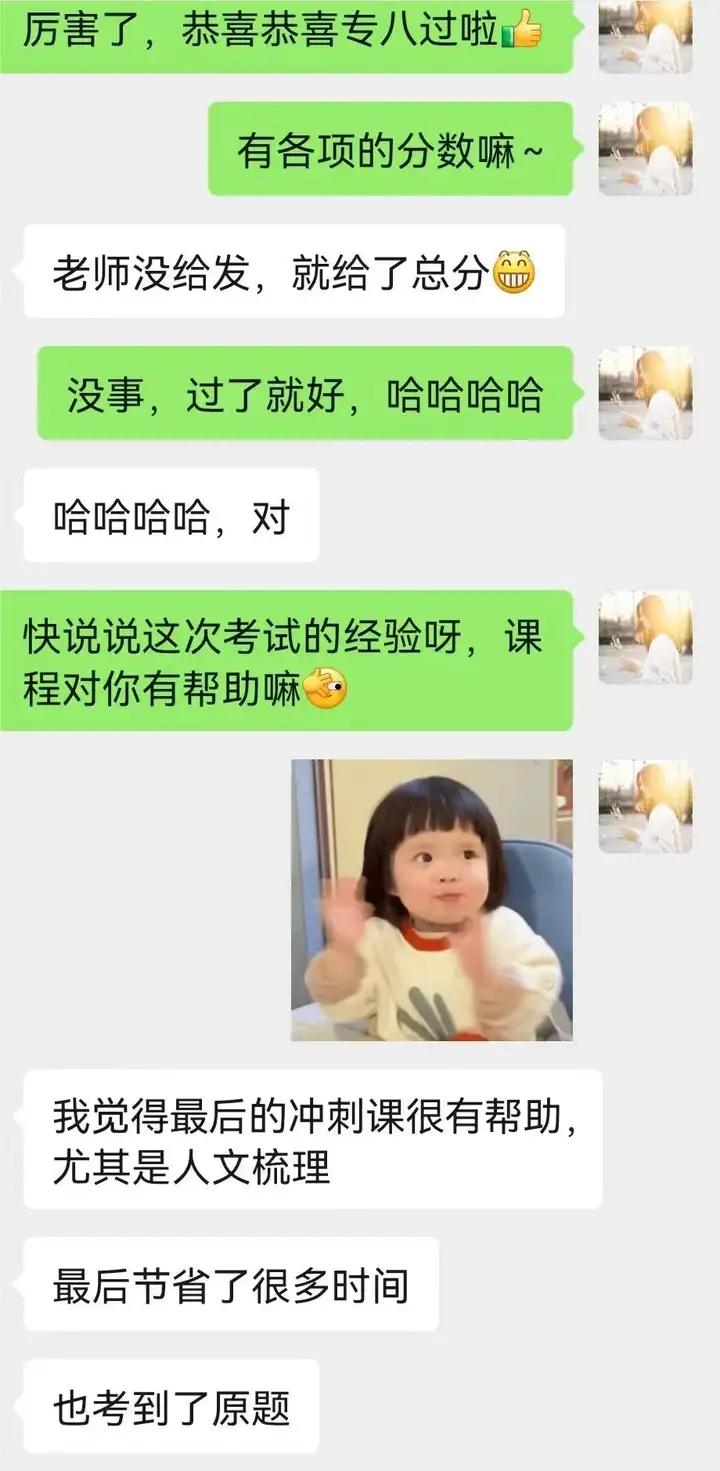720x1471 pixels.
Task: View the avatar beside "快说说这次考试的经验呀" message
Action: [x=645, y=636]
